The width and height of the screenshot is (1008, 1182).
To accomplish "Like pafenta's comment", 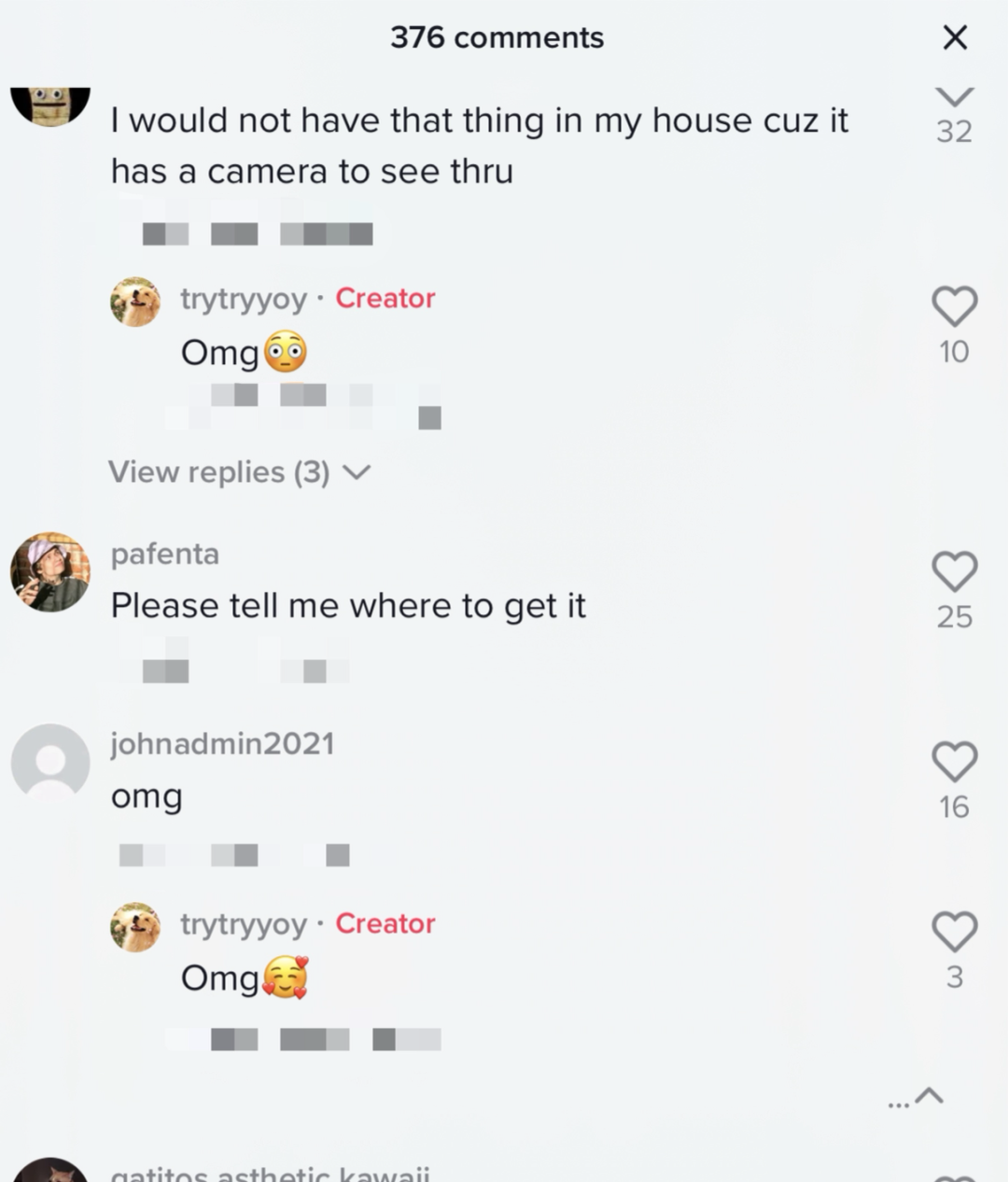I will [x=954, y=571].
